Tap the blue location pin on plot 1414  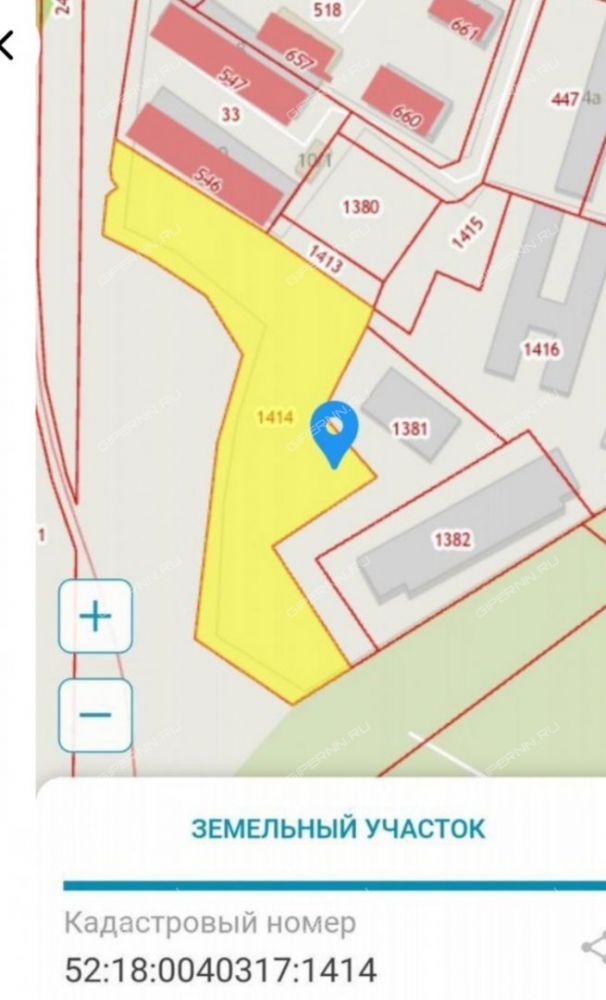click(334, 431)
